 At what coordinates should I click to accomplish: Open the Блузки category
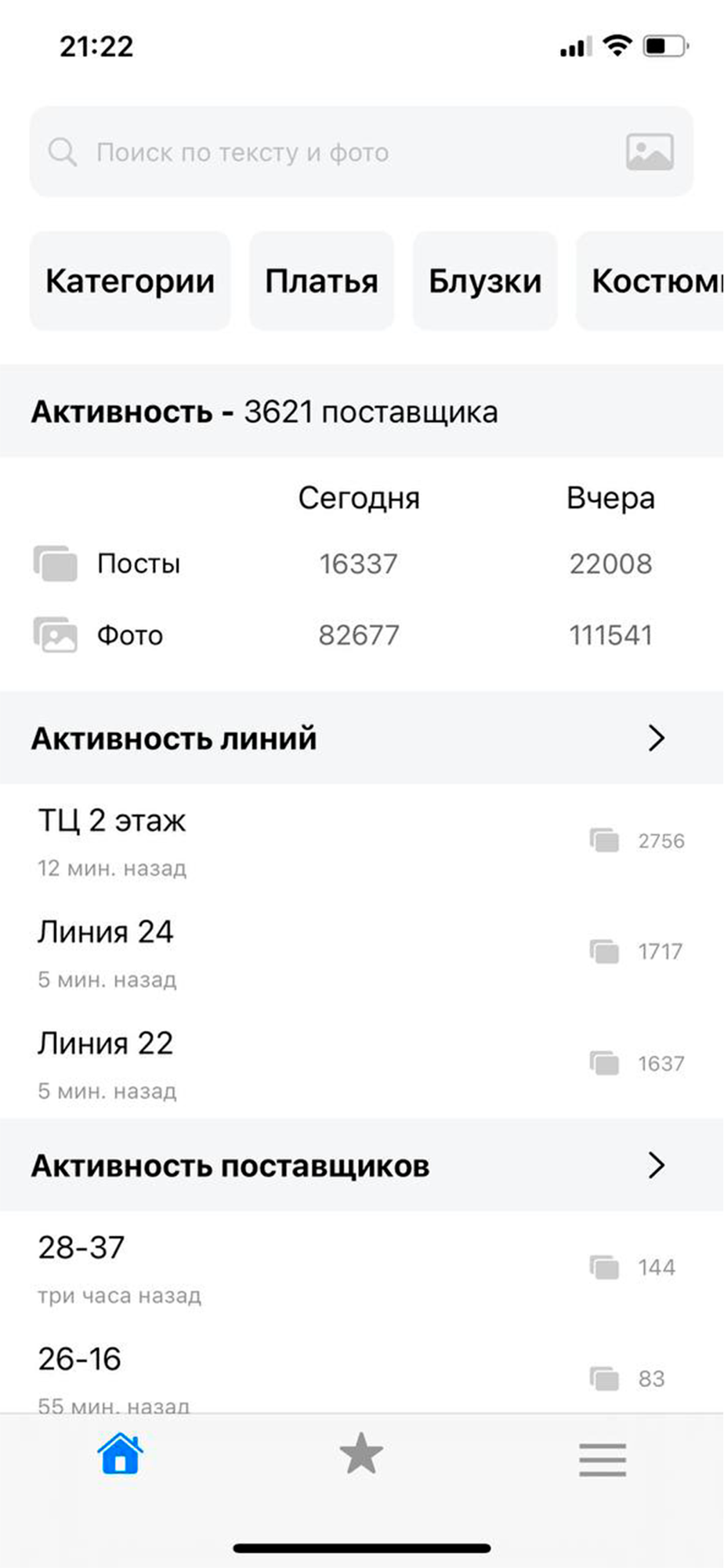(x=484, y=280)
